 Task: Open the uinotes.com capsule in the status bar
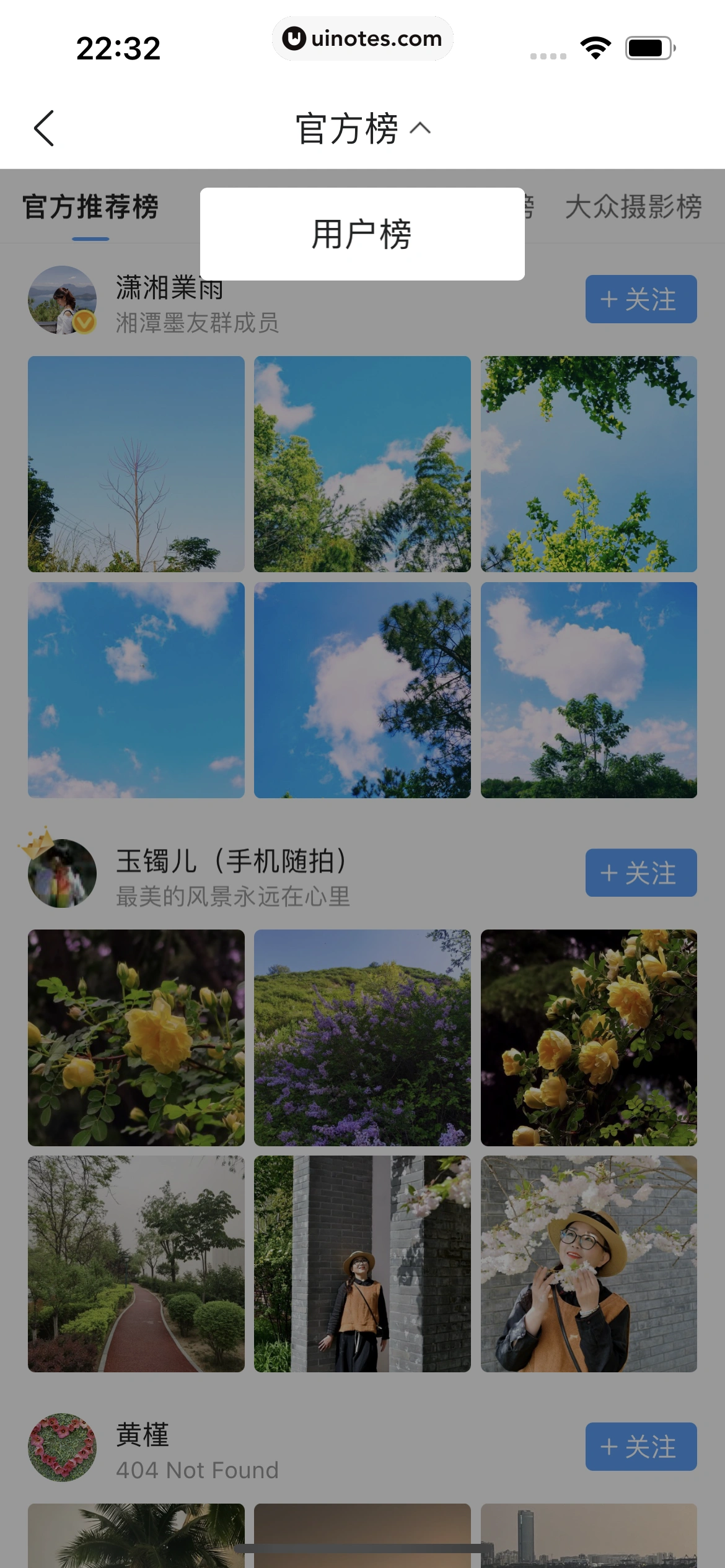coord(362,38)
